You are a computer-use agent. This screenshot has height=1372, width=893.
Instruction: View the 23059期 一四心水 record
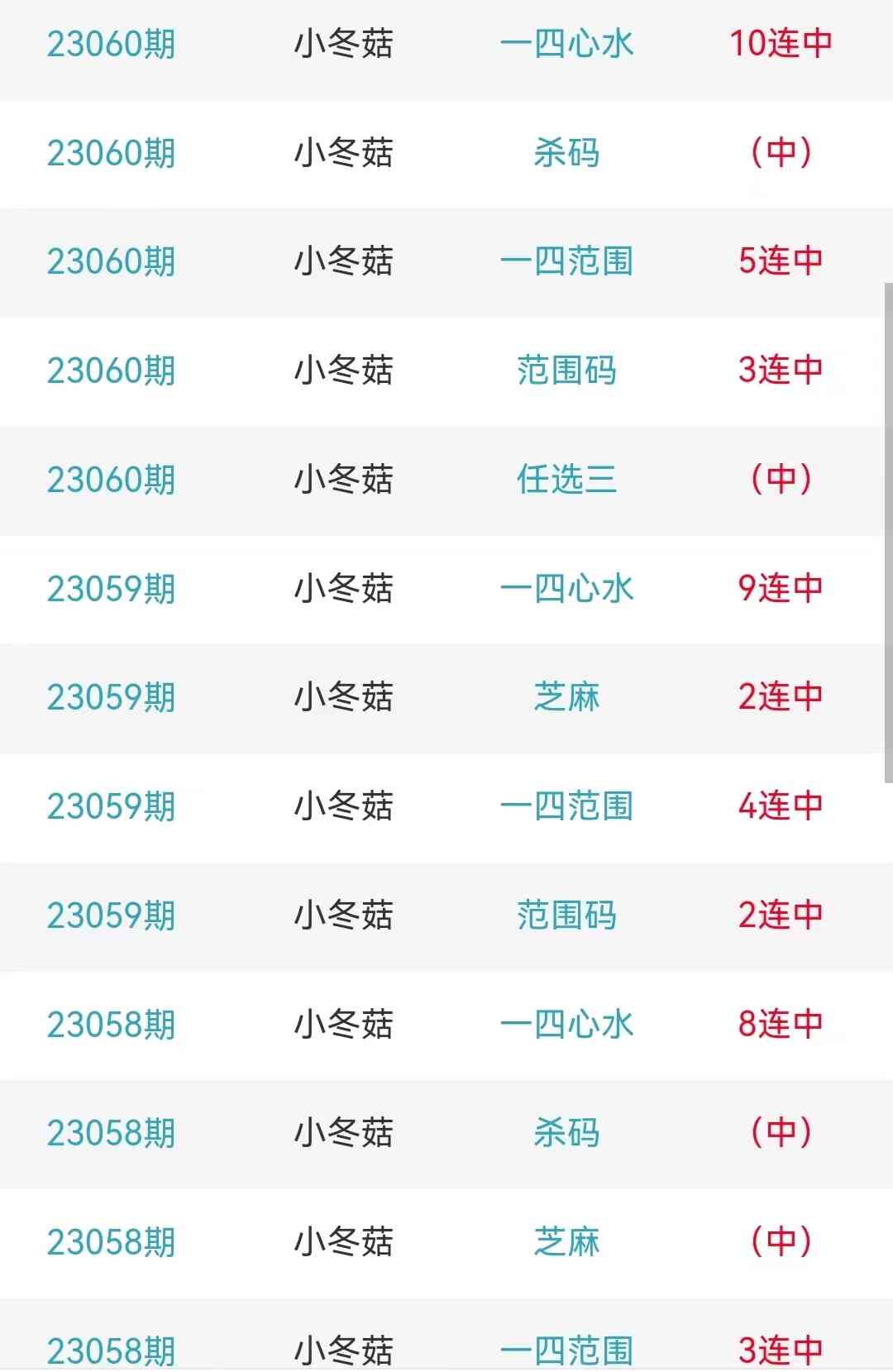[x=566, y=589]
